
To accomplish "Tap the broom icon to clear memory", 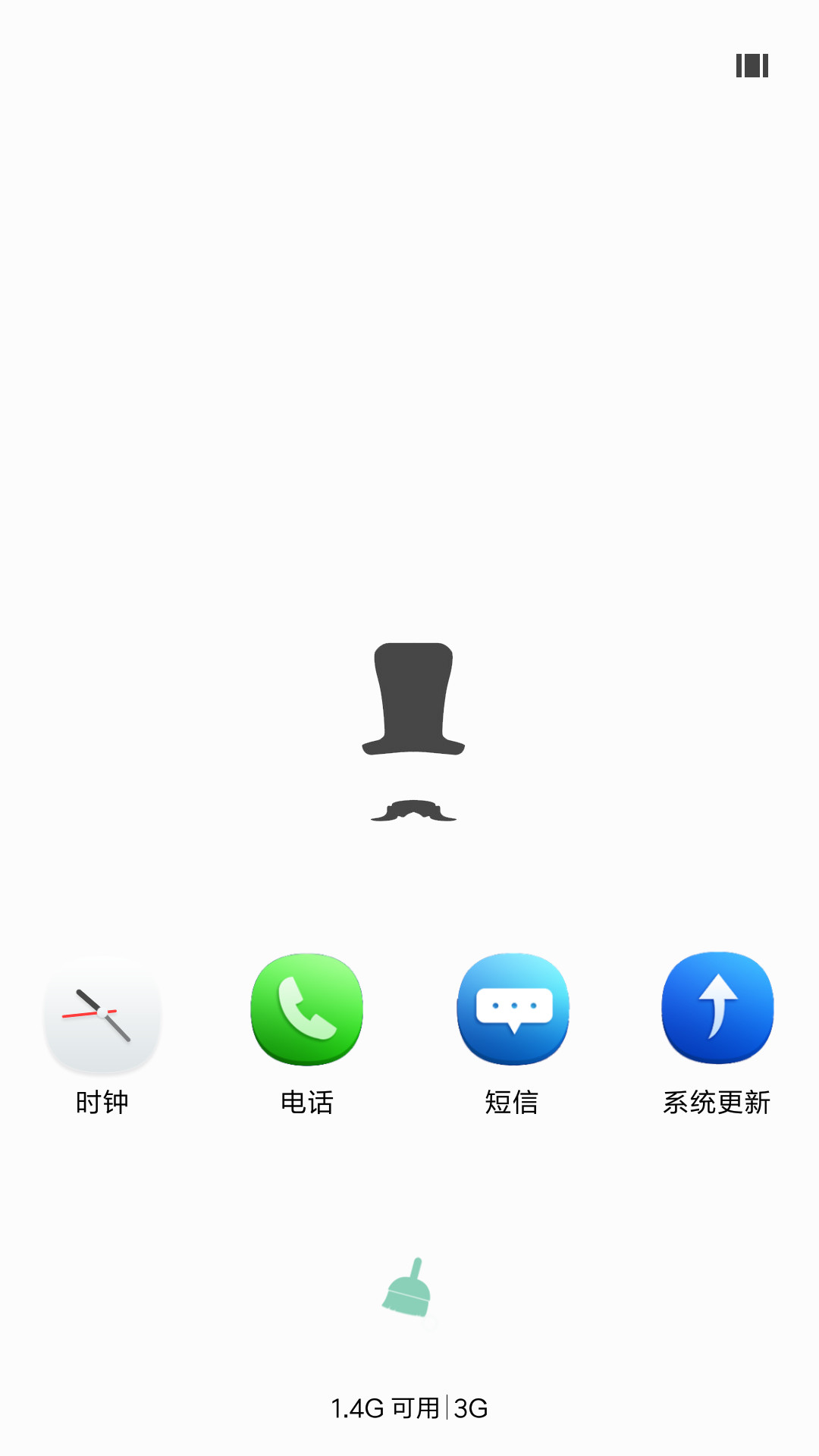I will tap(408, 1288).
